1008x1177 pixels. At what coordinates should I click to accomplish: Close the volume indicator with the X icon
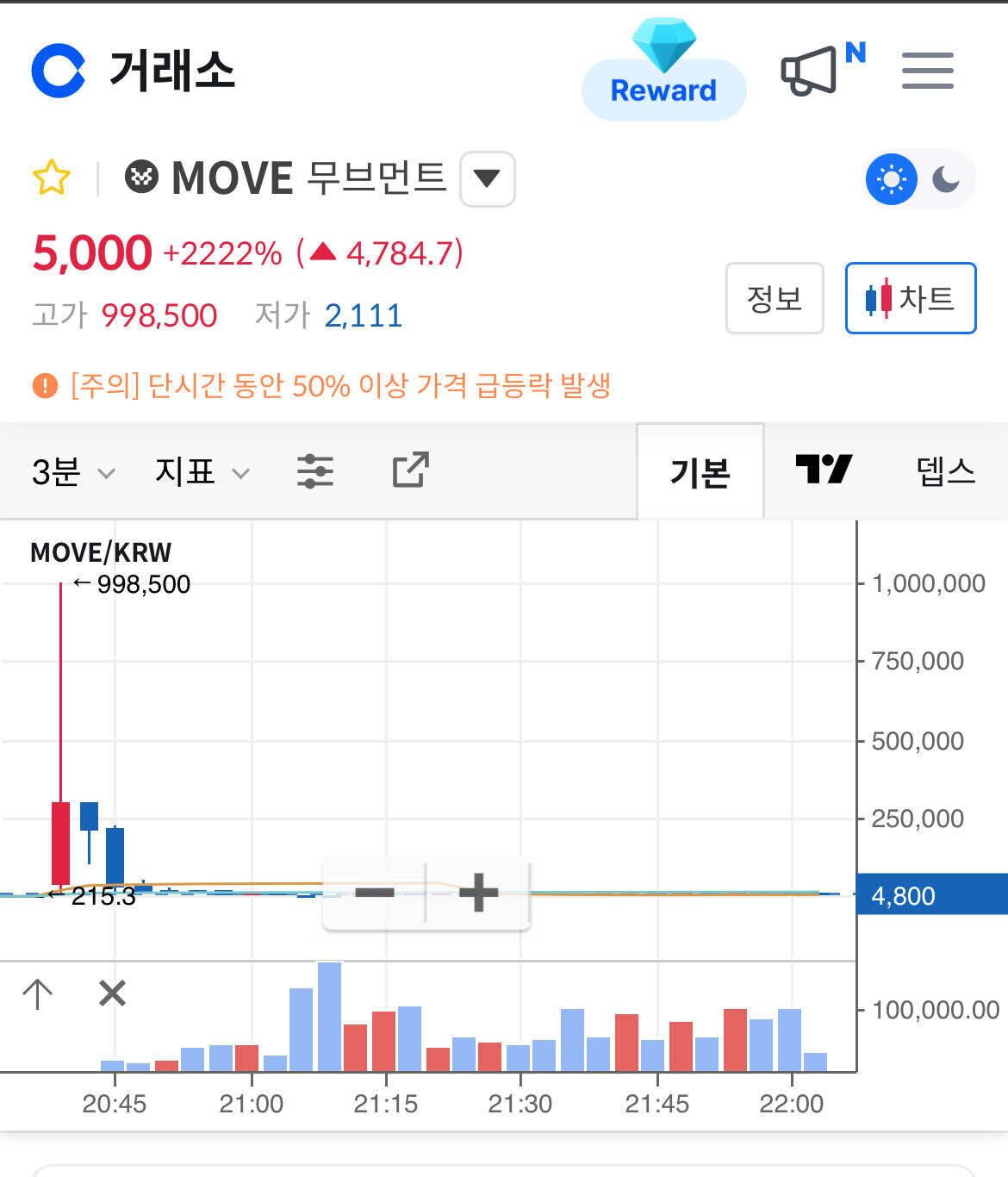(x=110, y=993)
